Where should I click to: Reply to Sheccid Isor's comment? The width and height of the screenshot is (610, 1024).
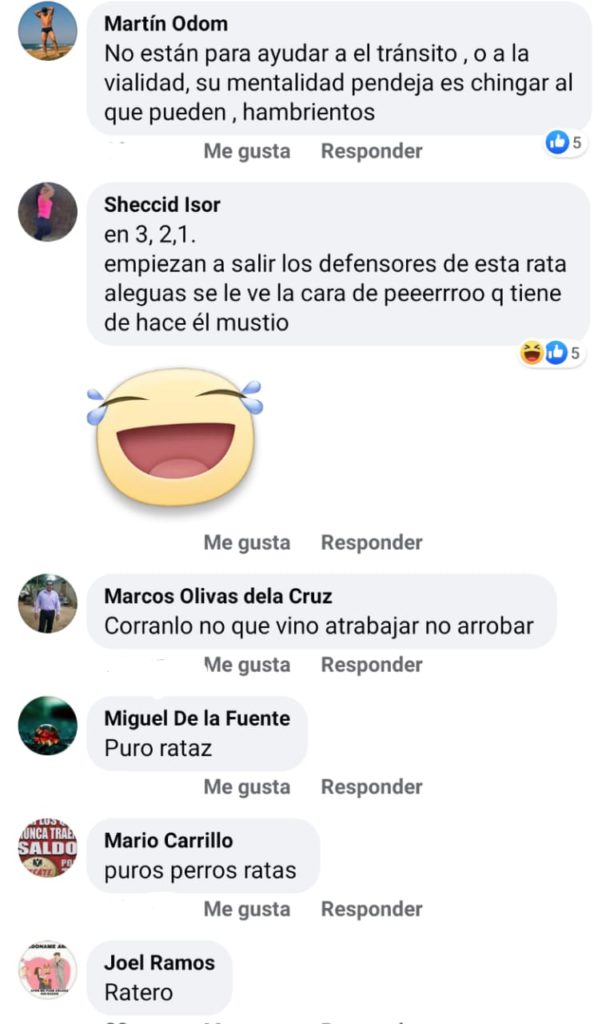[x=371, y=543]
